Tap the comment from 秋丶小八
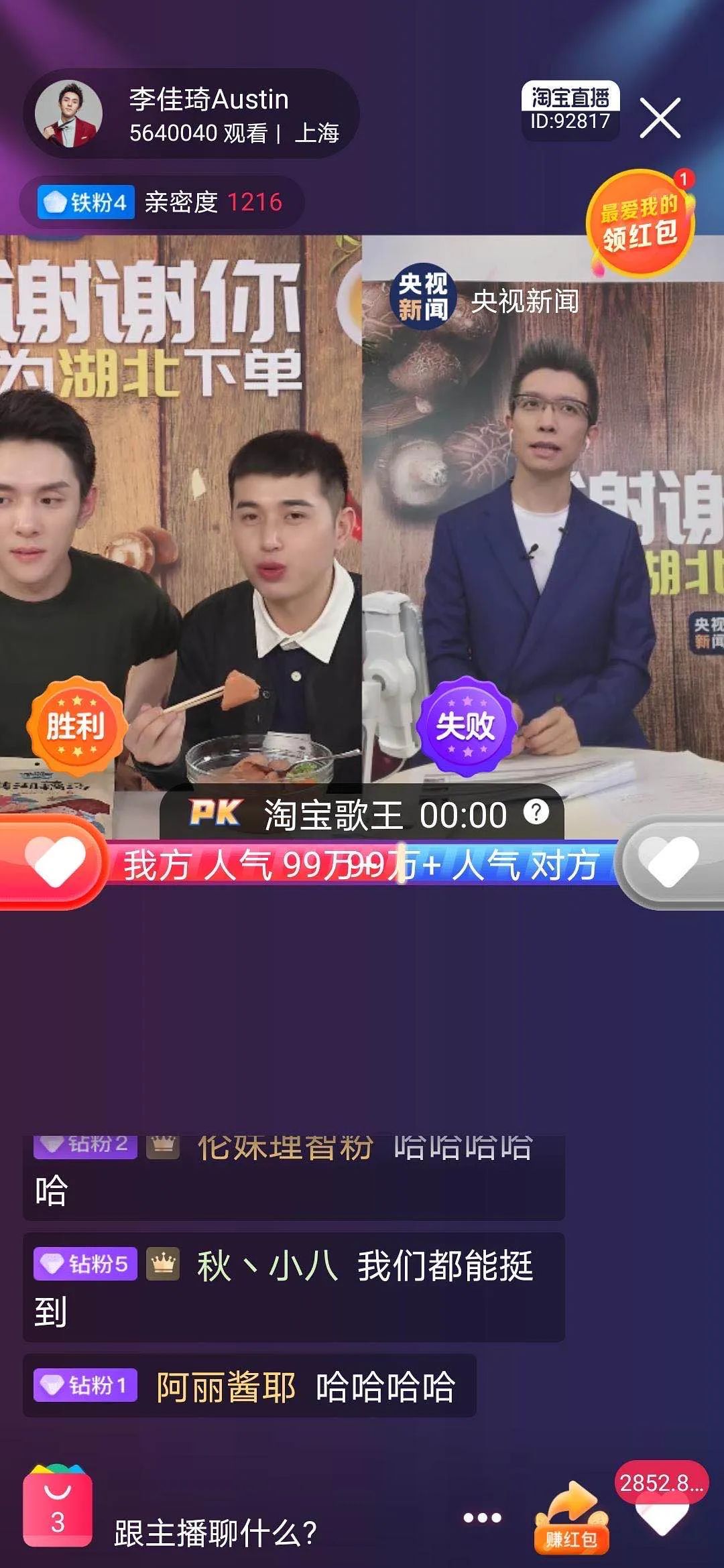 [294, 1287]
